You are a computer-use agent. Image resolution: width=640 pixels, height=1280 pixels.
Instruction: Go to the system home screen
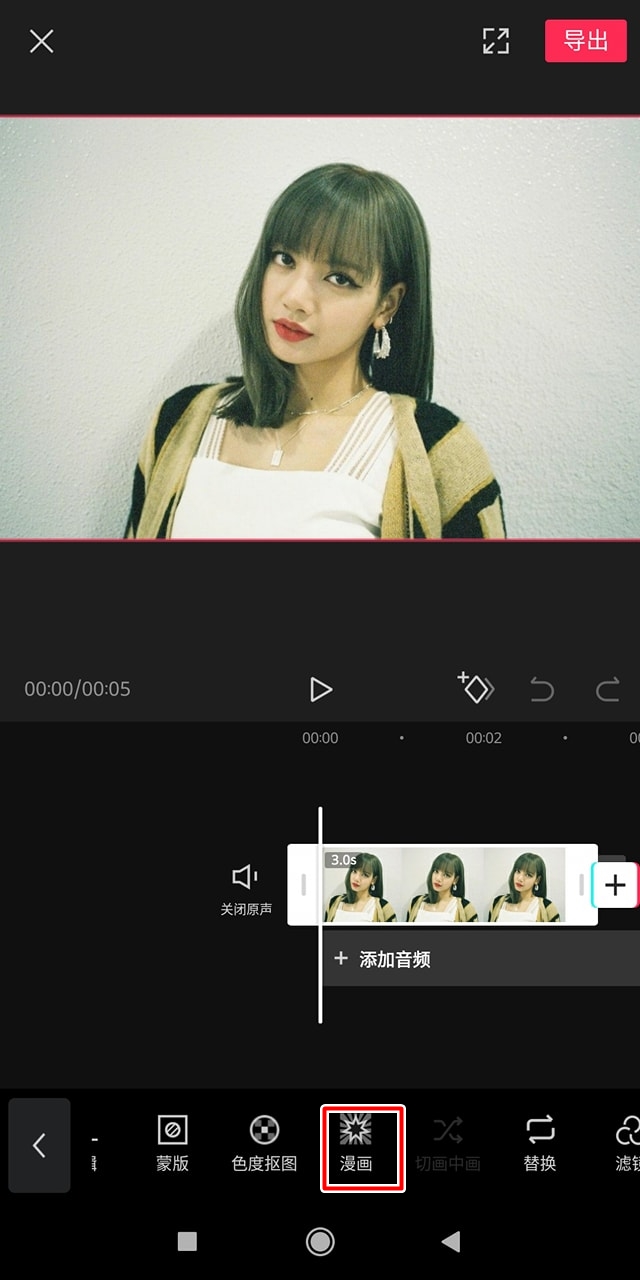[x=320, y=1241]
